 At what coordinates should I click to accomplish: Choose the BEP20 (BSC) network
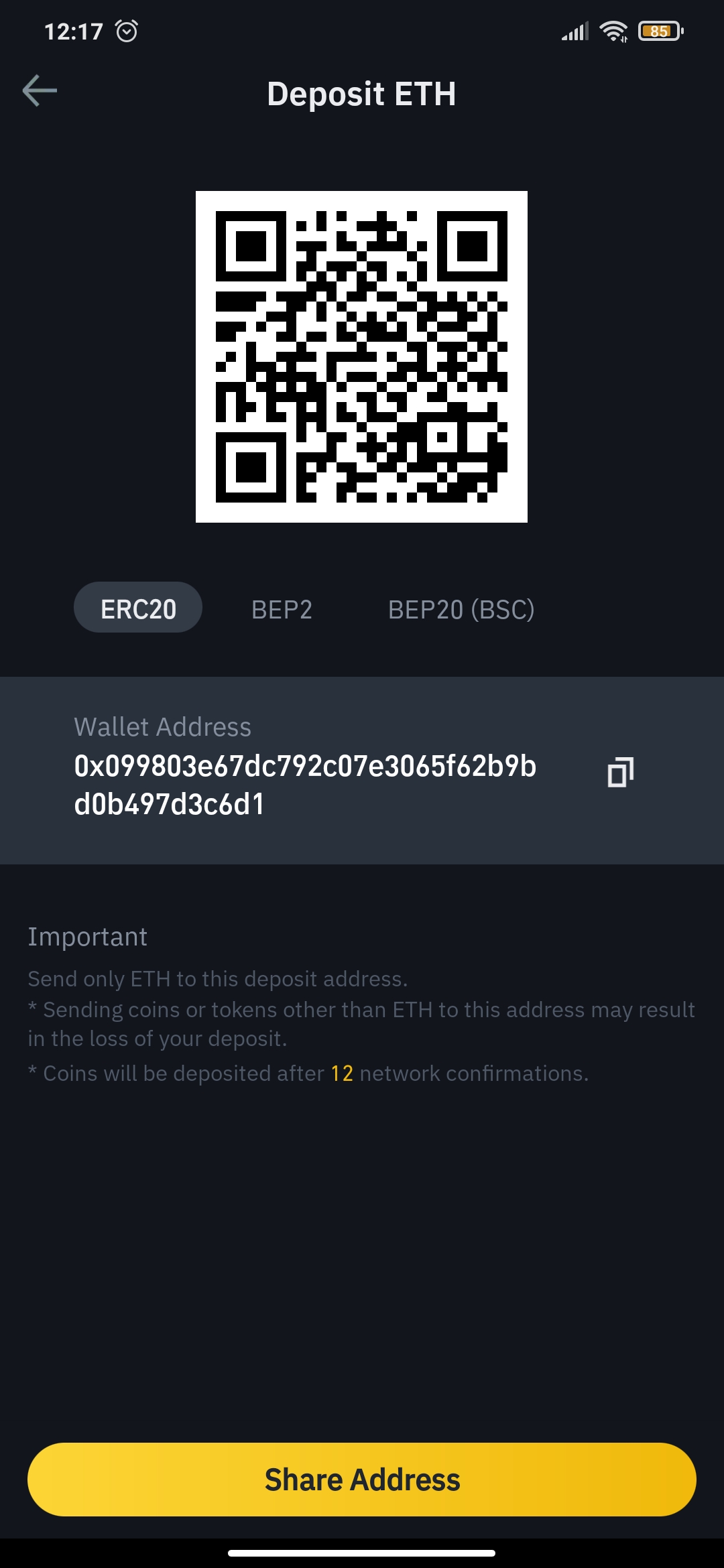tap(461, 609)
